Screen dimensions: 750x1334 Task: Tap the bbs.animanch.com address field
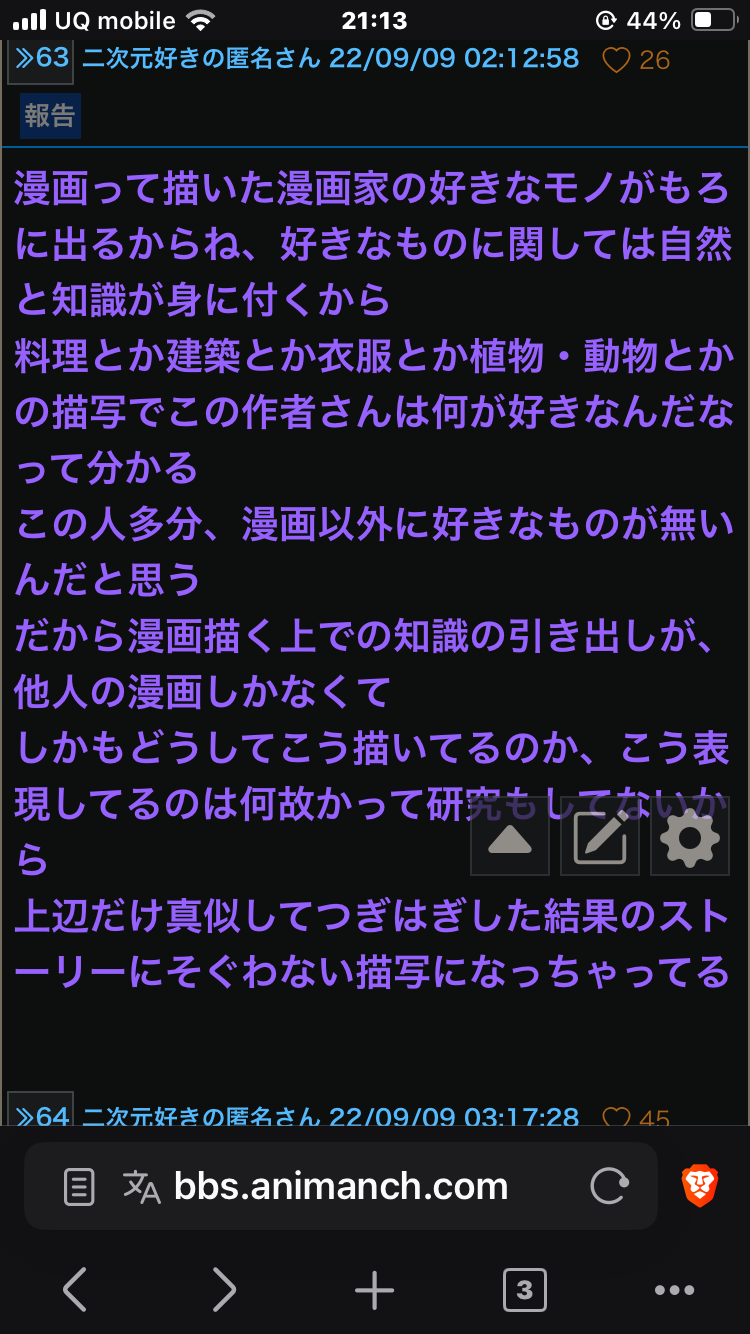point(341,1187)
